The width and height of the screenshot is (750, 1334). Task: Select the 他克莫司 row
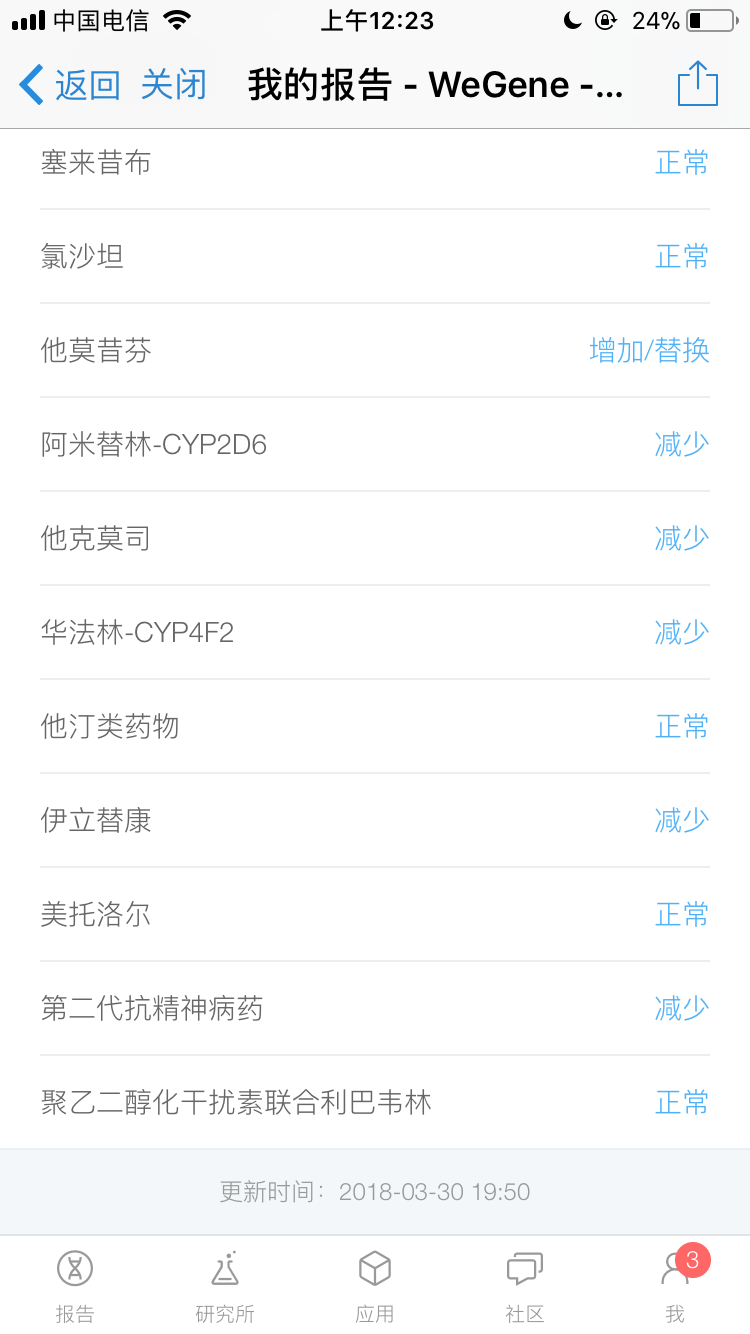click(375, 539)
